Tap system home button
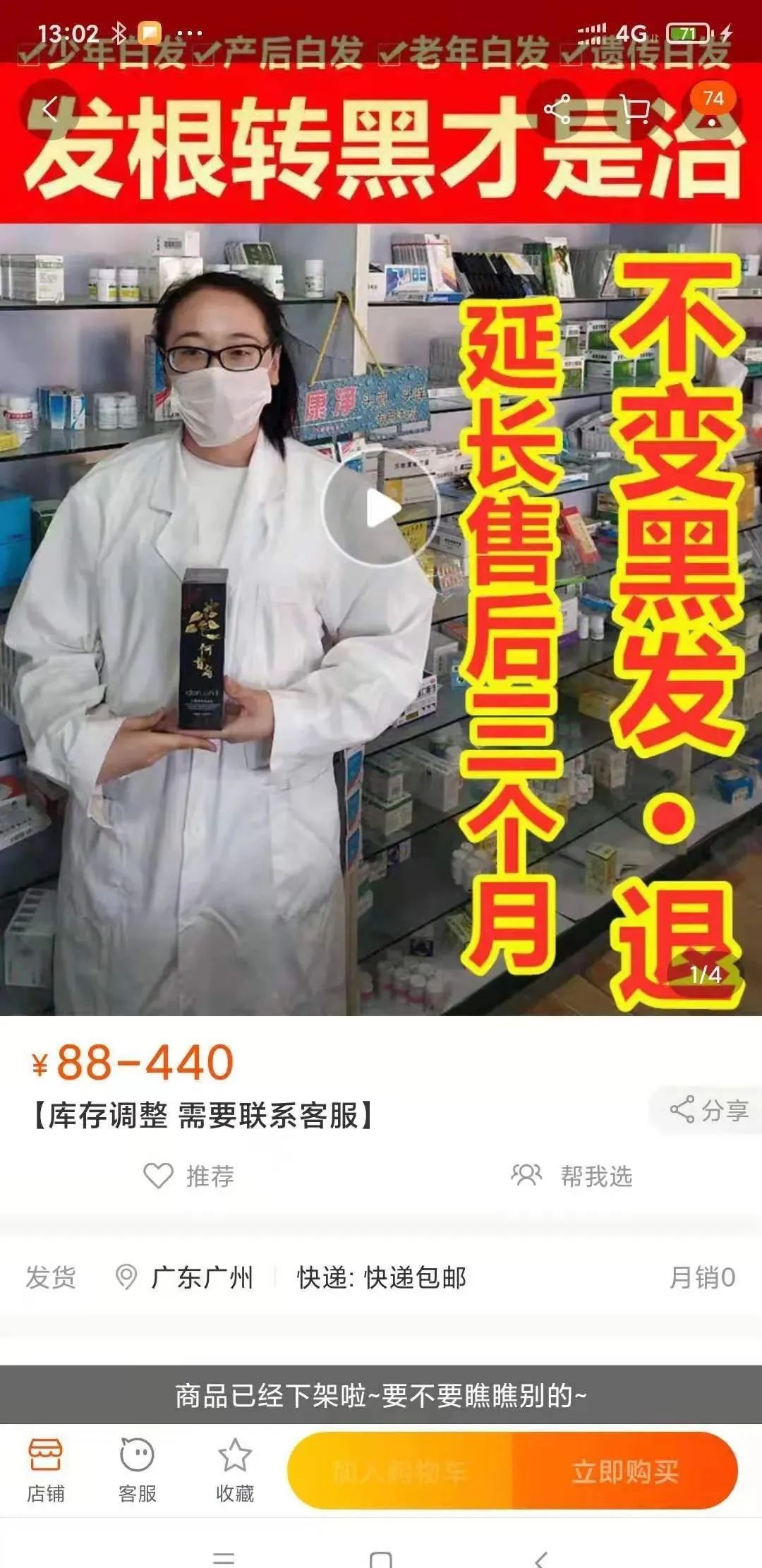This screenshot has width=762, height=1568. (381, 1558)
